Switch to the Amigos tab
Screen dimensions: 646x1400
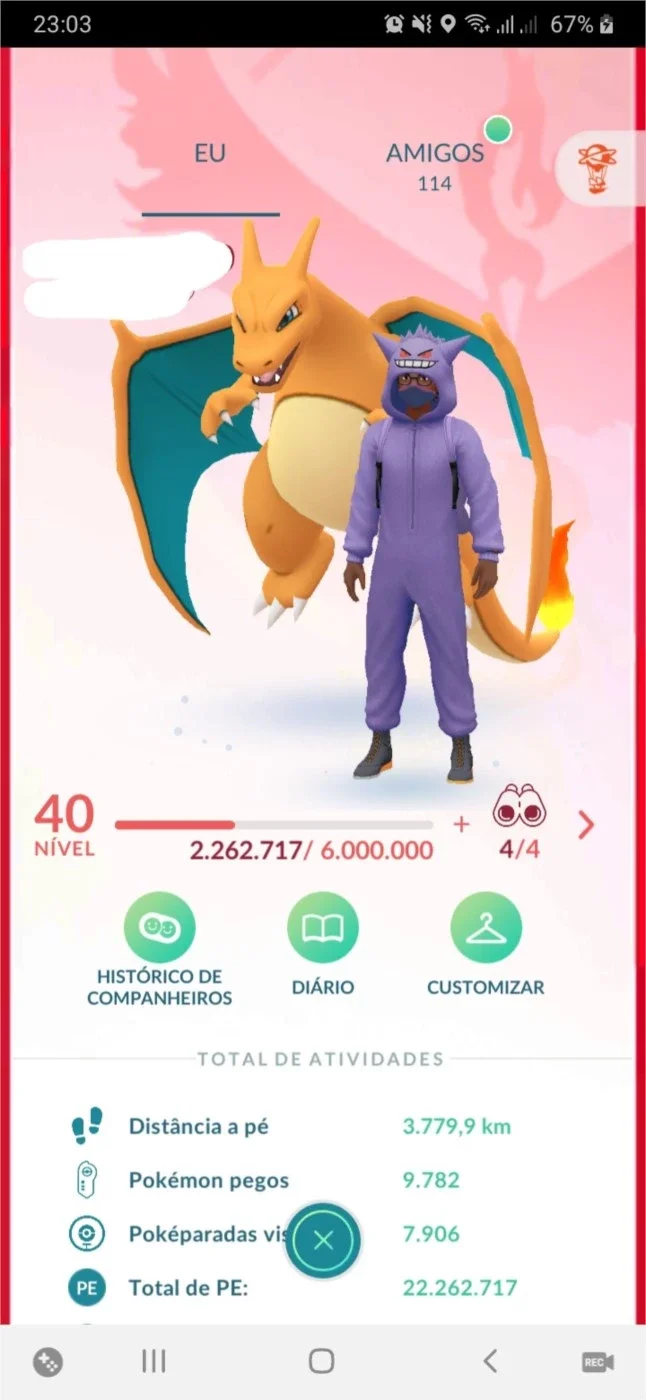click(x=435, y=165)
